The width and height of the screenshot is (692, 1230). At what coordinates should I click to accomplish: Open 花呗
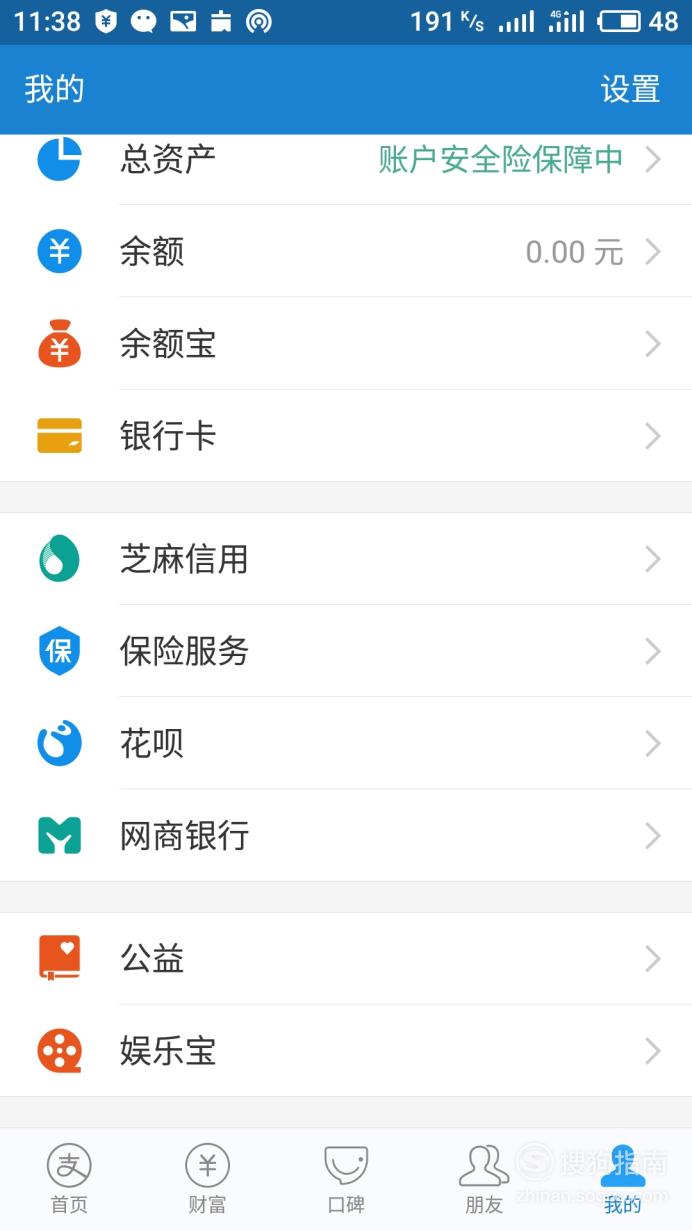pyautogui.click(x=346, y=743)
